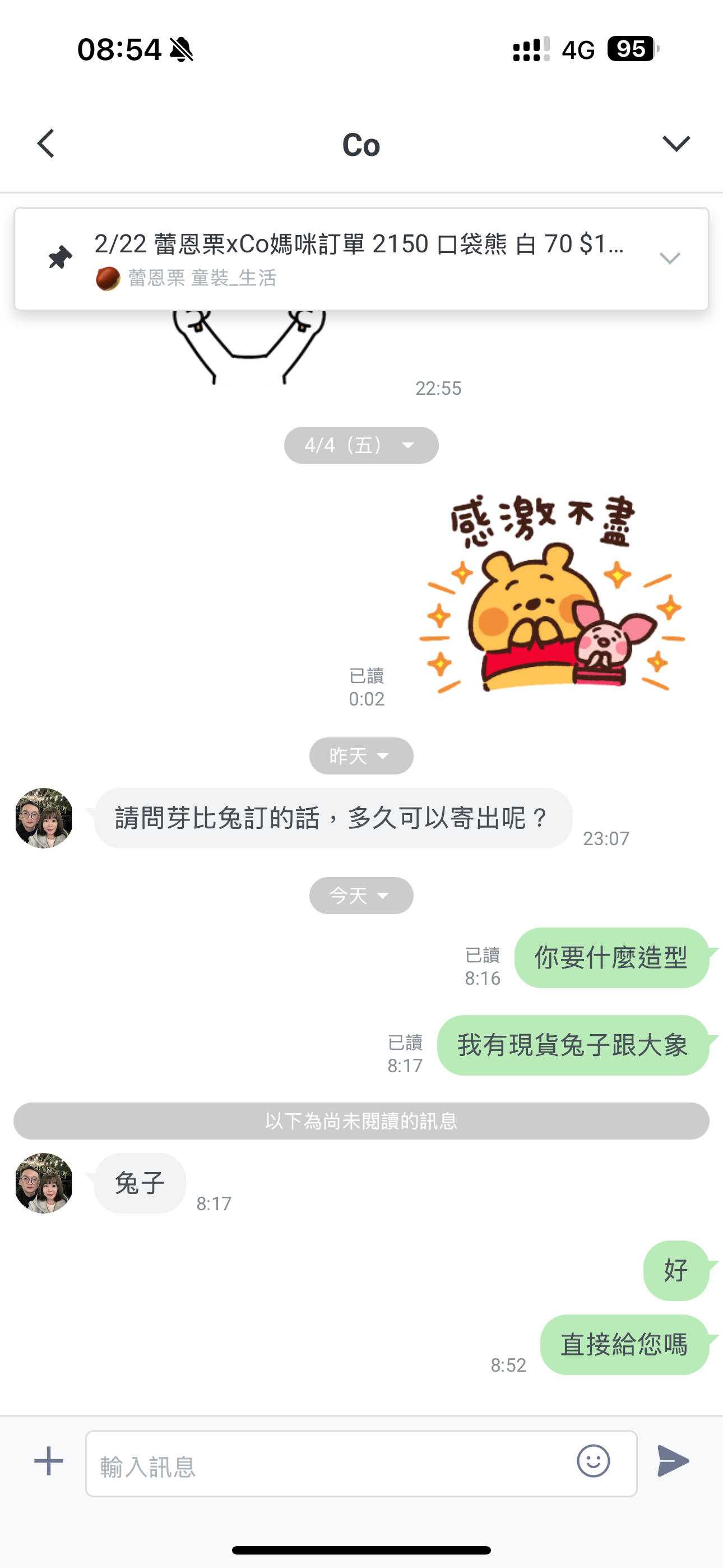Open the emoji and sticker picker
The image size is (723, 1568).
(593, 1461)
